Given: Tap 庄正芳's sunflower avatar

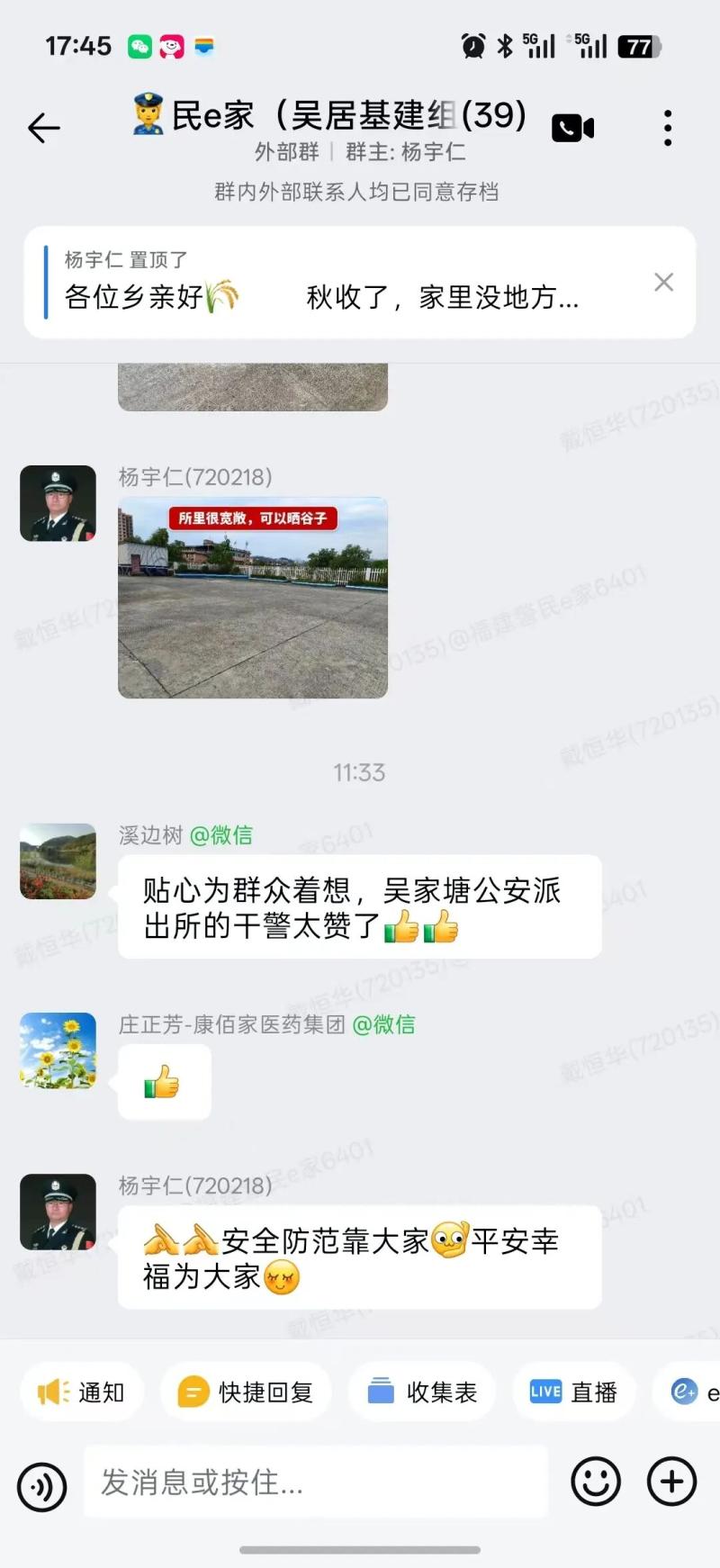Looking at the screenshot, I should coord(58,1050).
